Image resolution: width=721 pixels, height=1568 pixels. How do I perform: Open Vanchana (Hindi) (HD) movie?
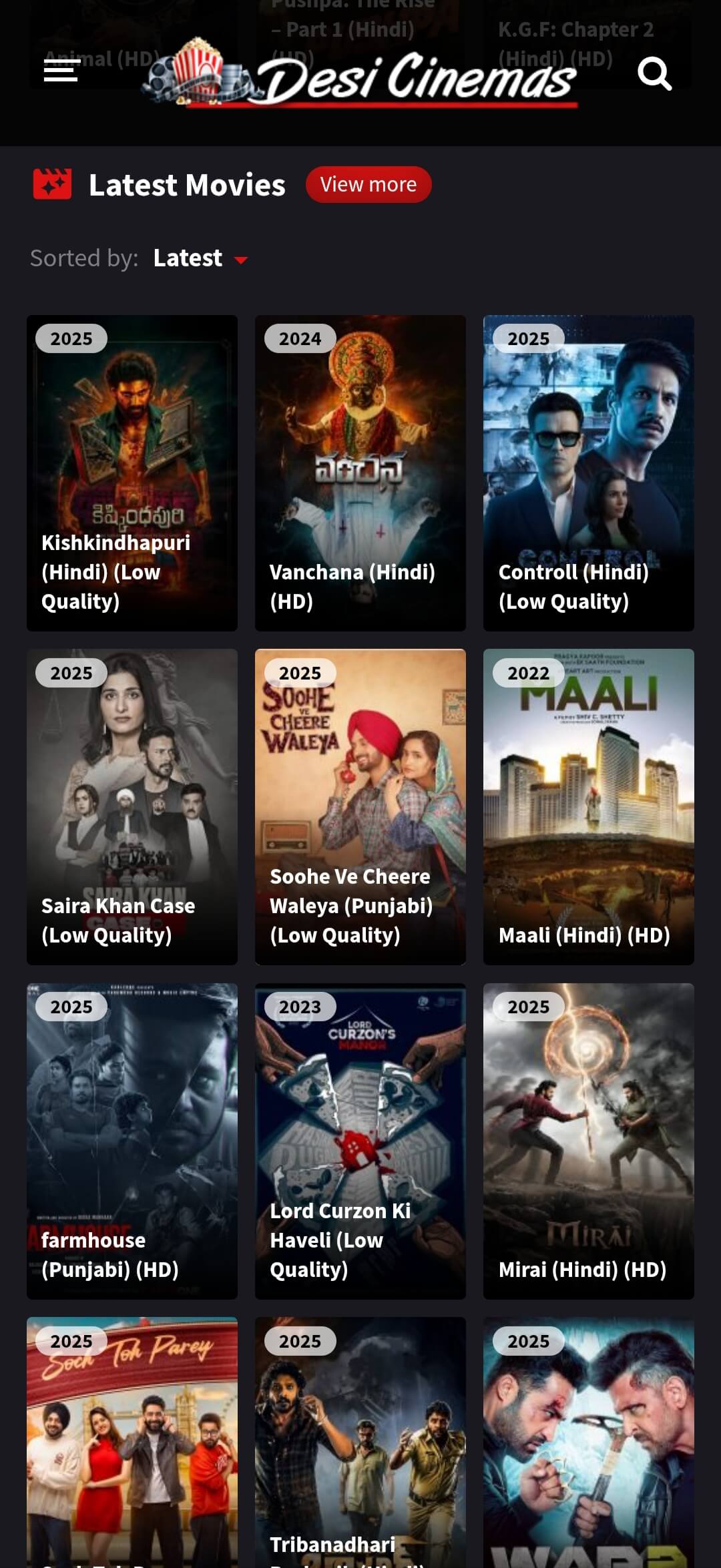[360, 473]
